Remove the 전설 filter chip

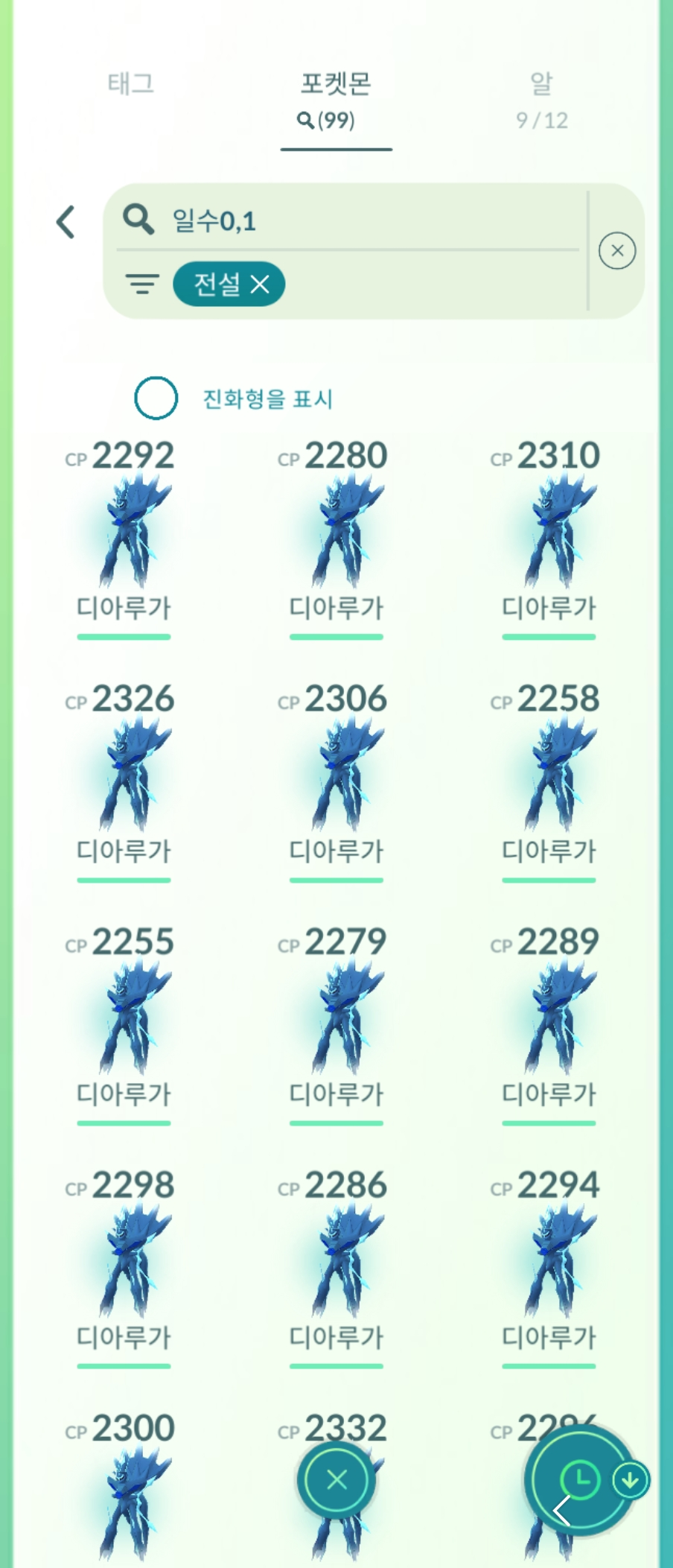260,284
